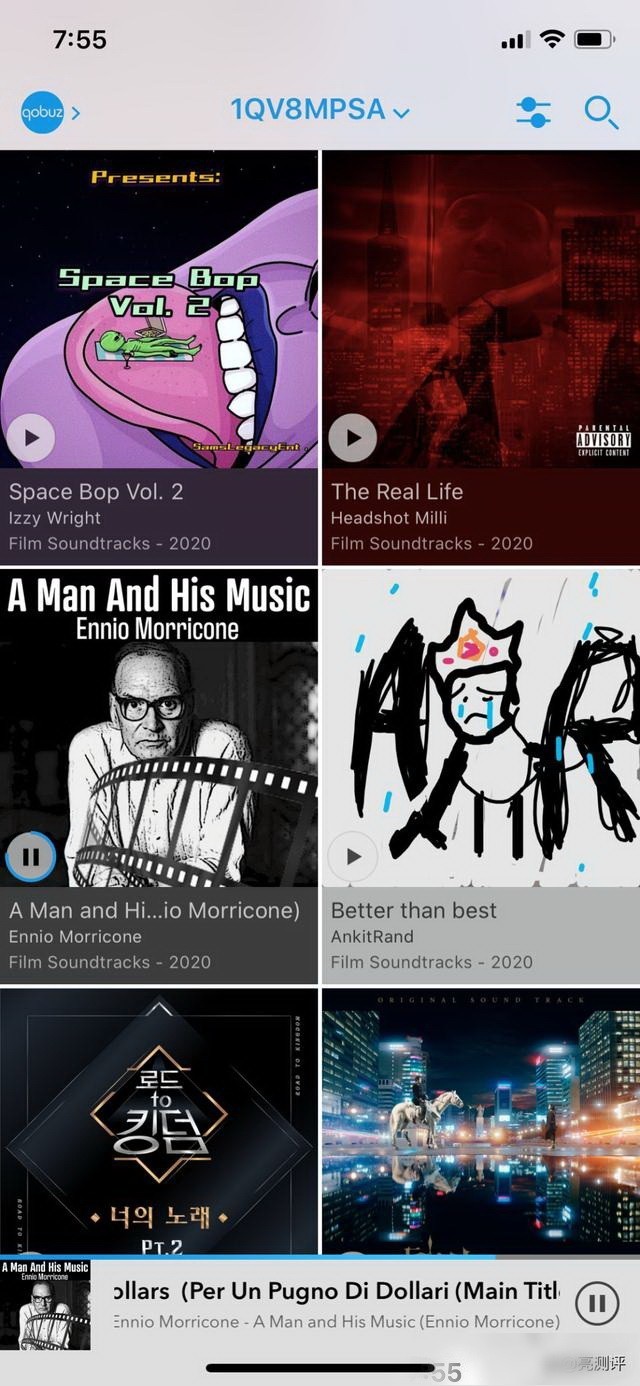
Task: Open the filter settings sliders icon
Action: point(533,112)
